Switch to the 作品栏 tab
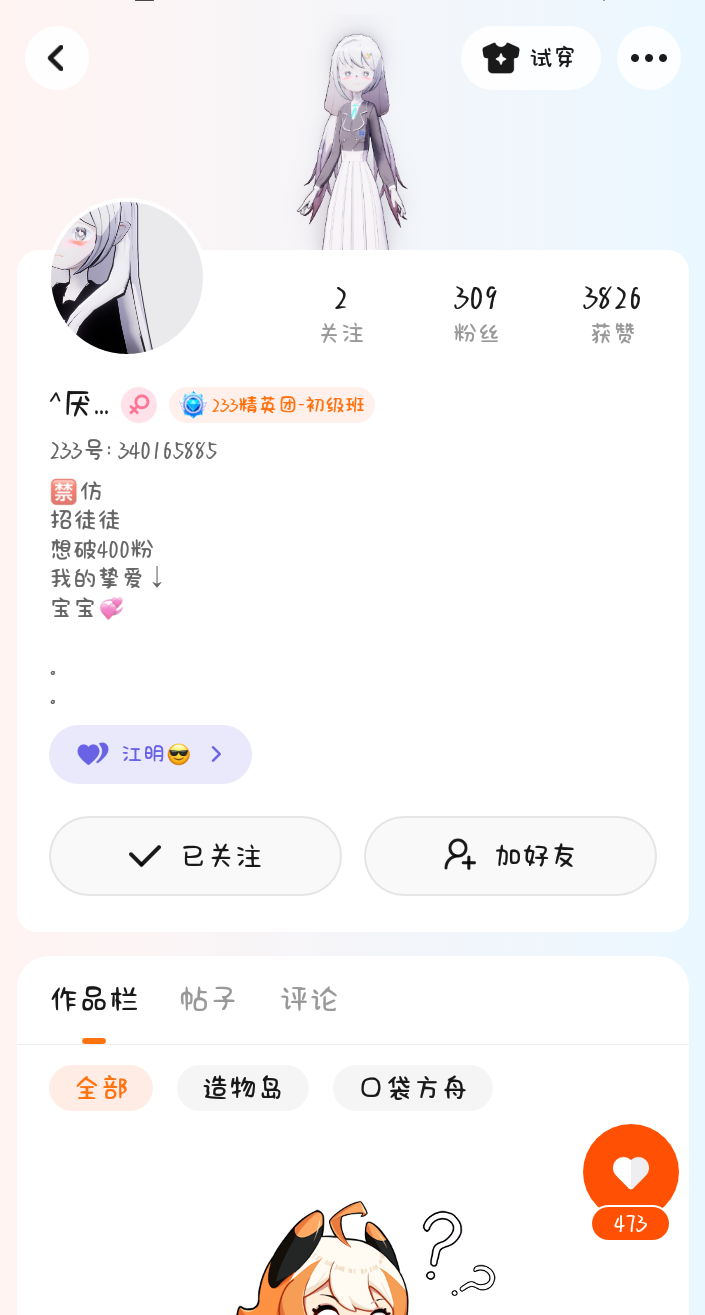Screen dimensions: 705x1315 [94, 999]
